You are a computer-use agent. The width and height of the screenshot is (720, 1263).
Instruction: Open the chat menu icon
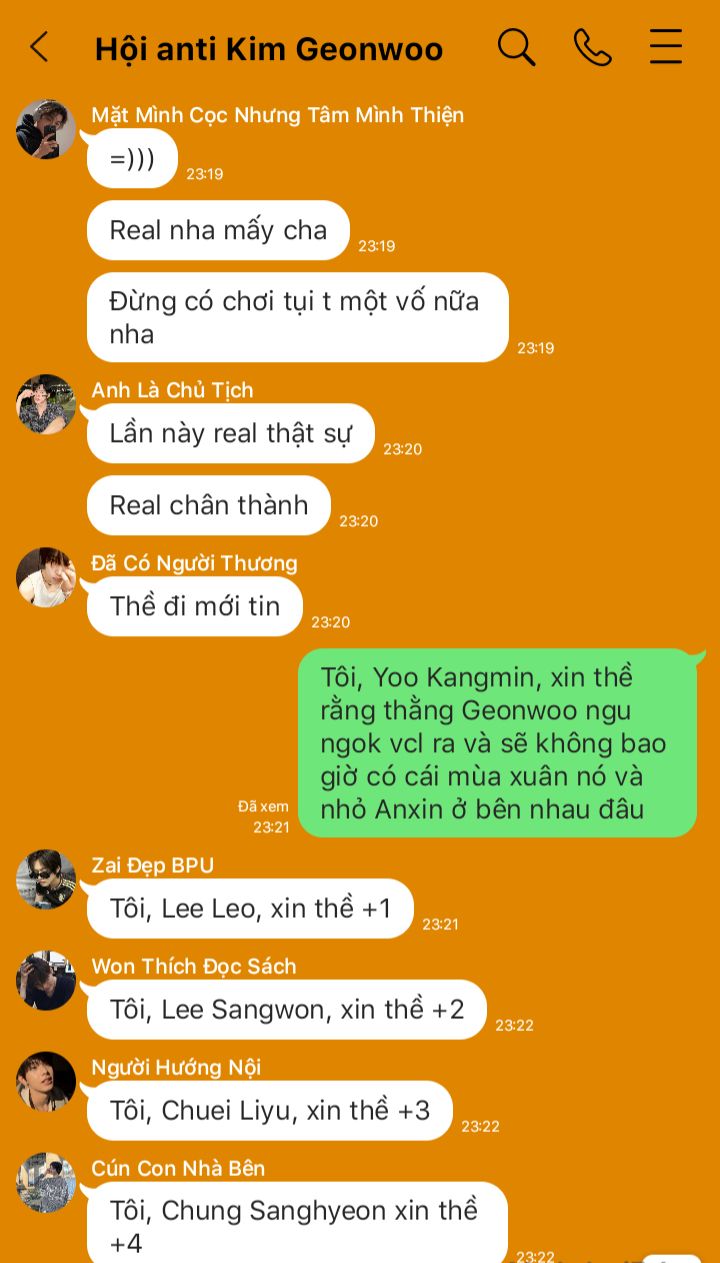pos(666,47)
